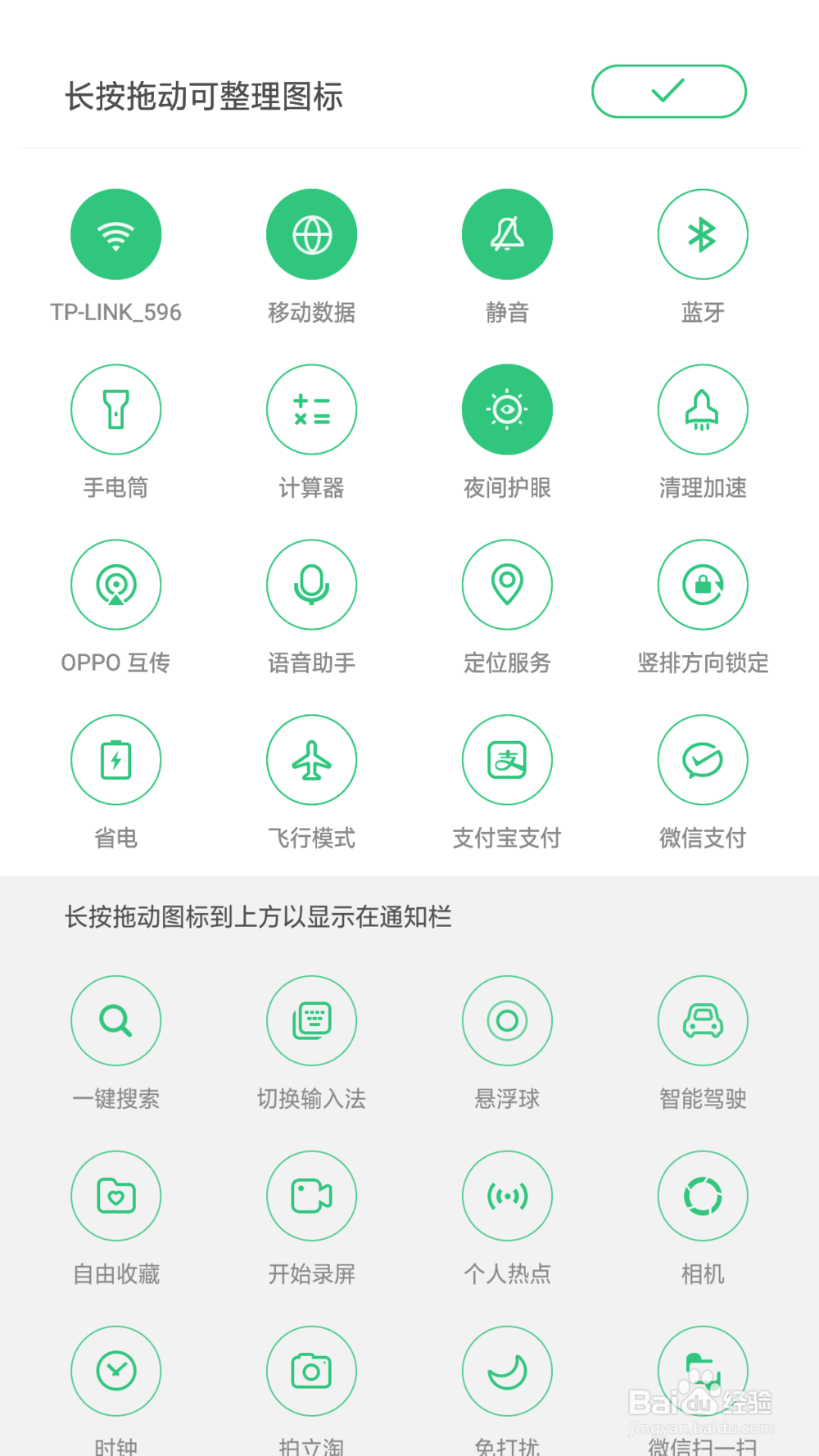Turn off 移动数据 mobile data
This screenshot has width=819, height=1456.
click(x=311, y=234)
